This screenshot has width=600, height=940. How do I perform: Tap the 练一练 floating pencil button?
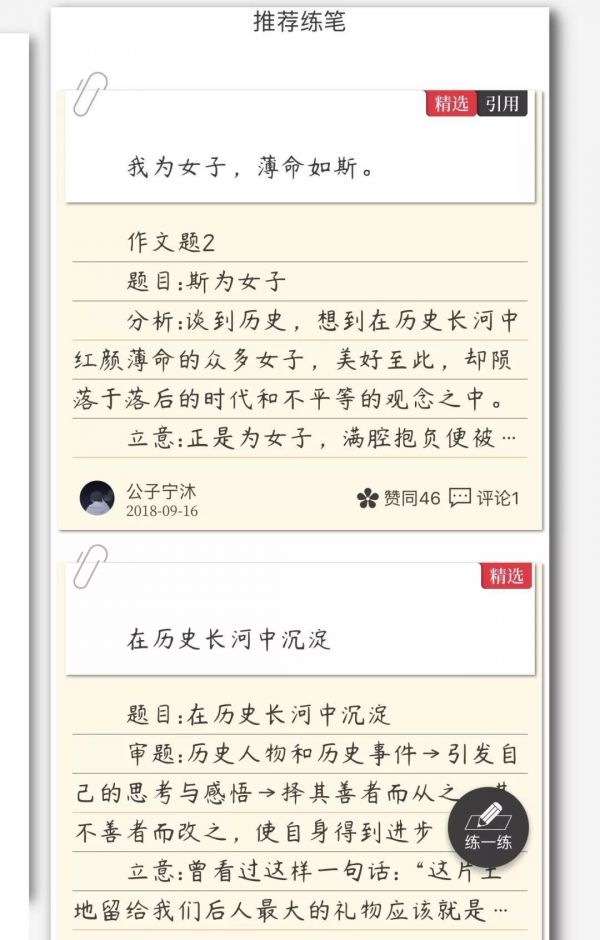(x=488, y=826)
